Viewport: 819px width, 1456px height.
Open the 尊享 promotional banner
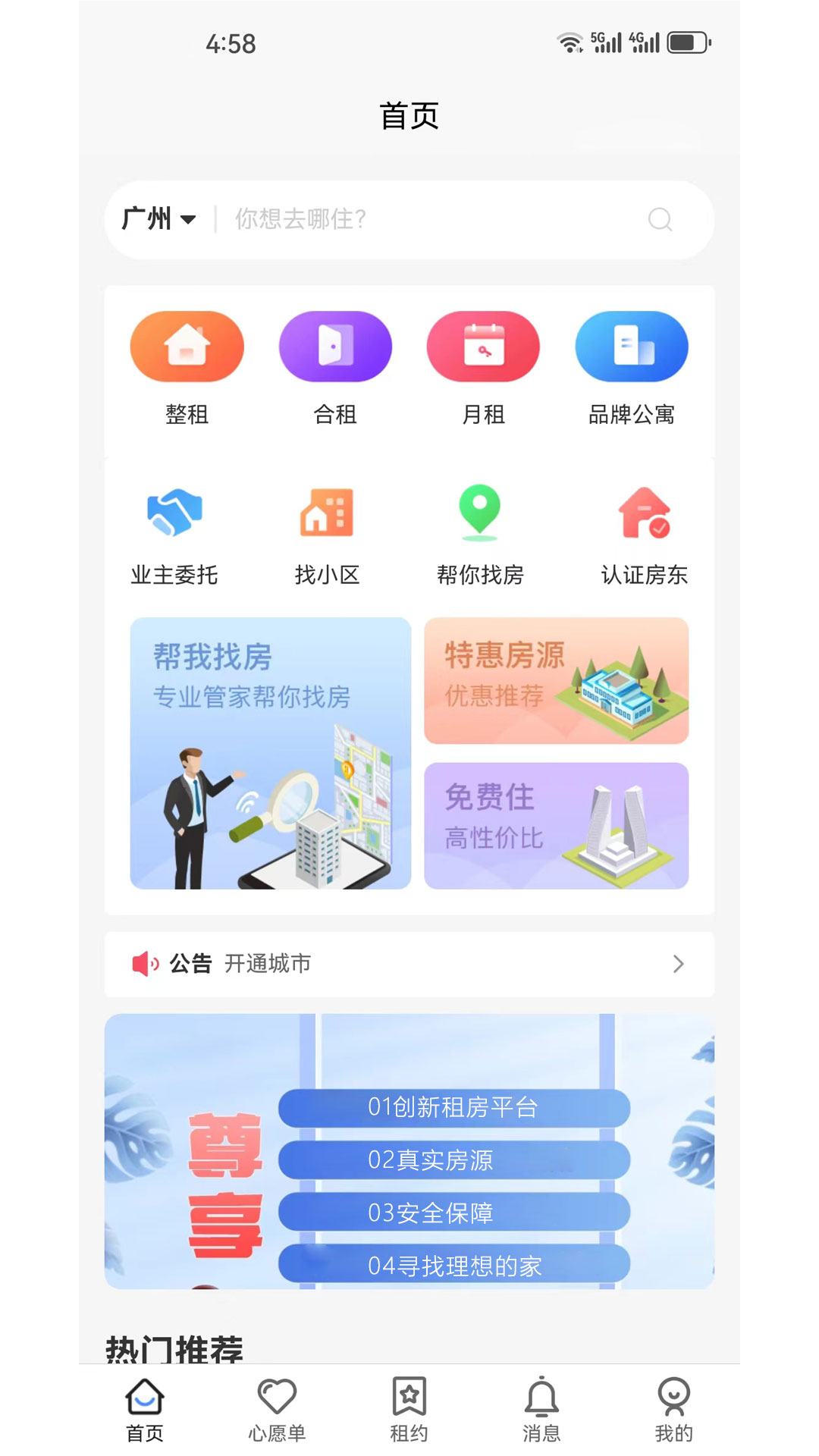(x=409, y=1151)
